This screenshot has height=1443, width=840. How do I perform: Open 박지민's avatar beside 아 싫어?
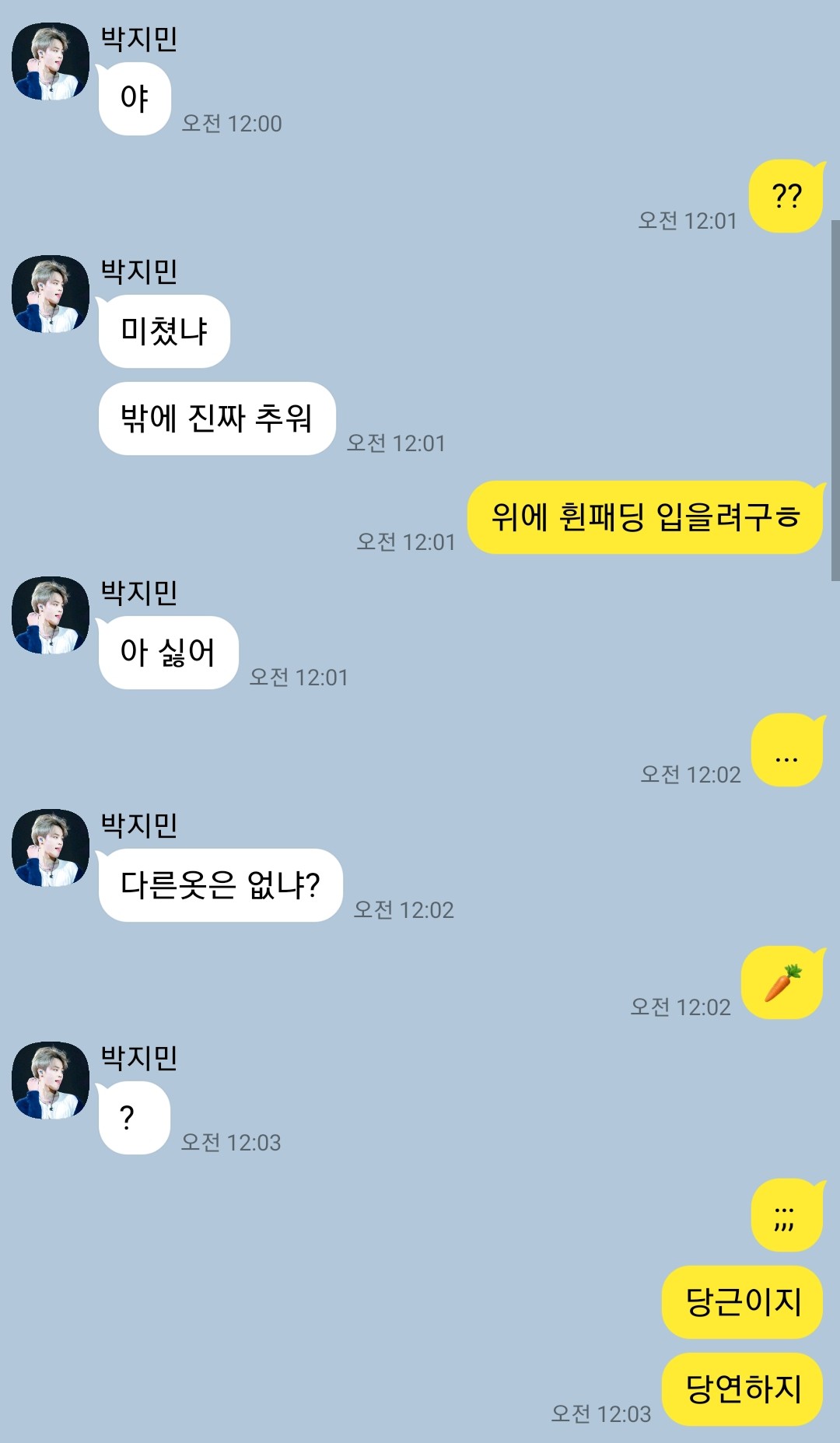(51, 615)
